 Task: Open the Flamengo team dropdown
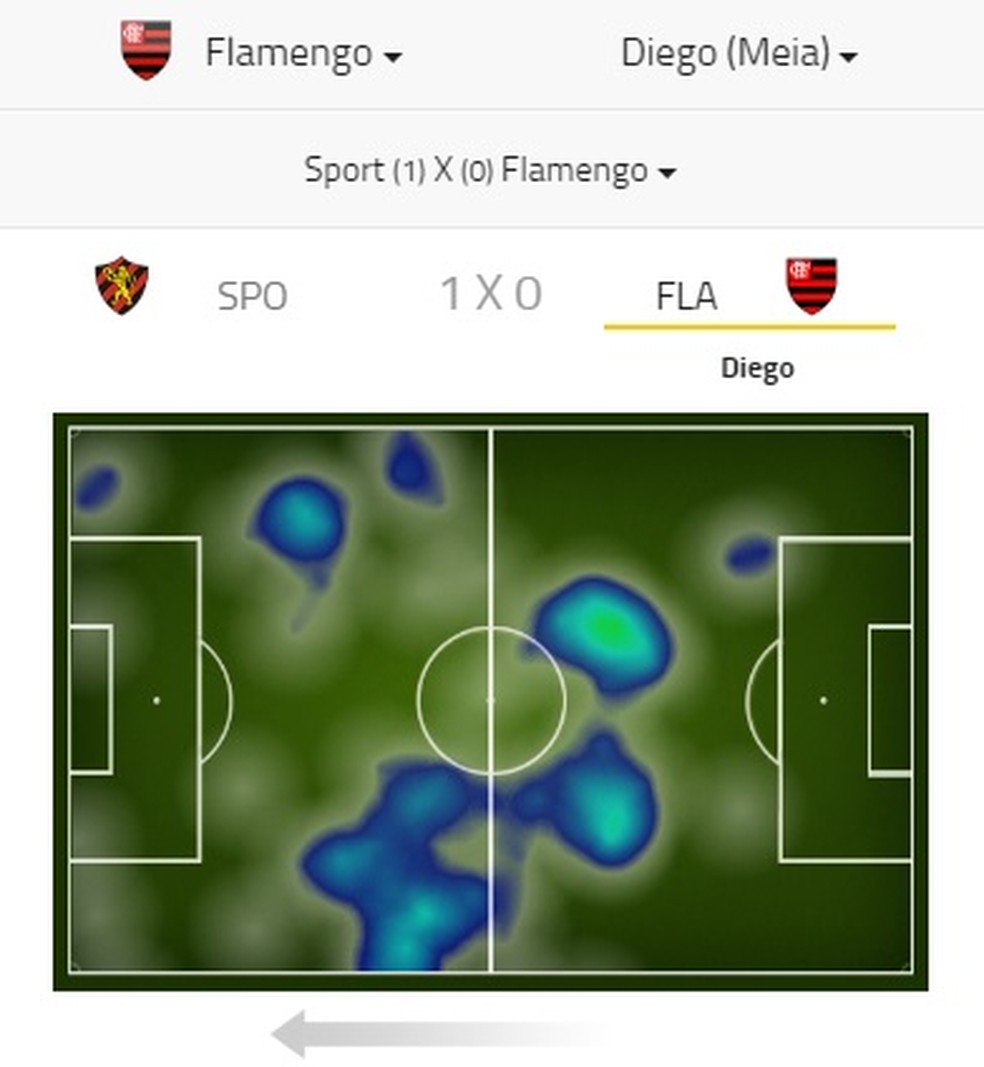click(302, 54)
